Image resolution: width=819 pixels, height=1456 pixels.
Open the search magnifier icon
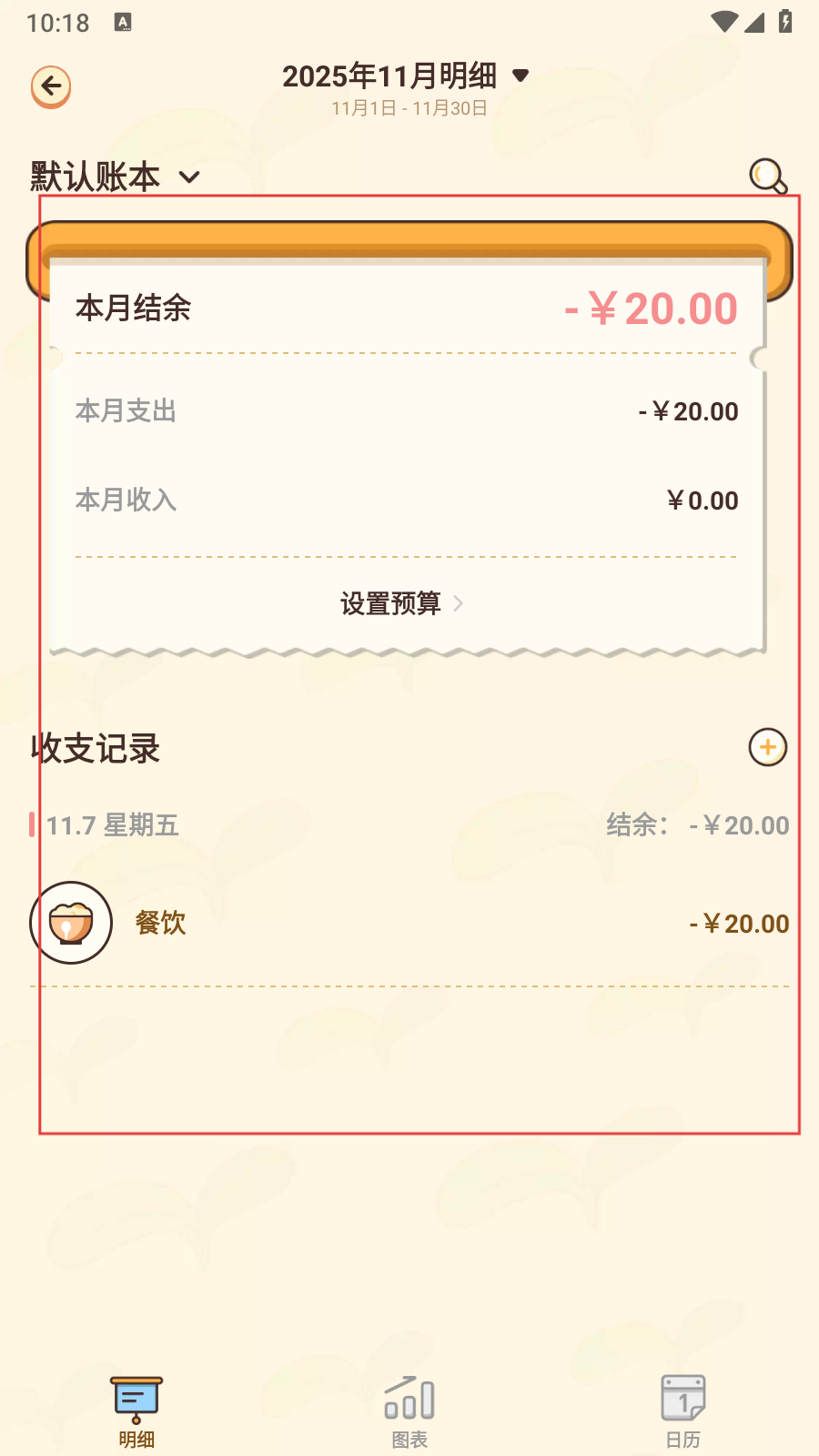767,176
